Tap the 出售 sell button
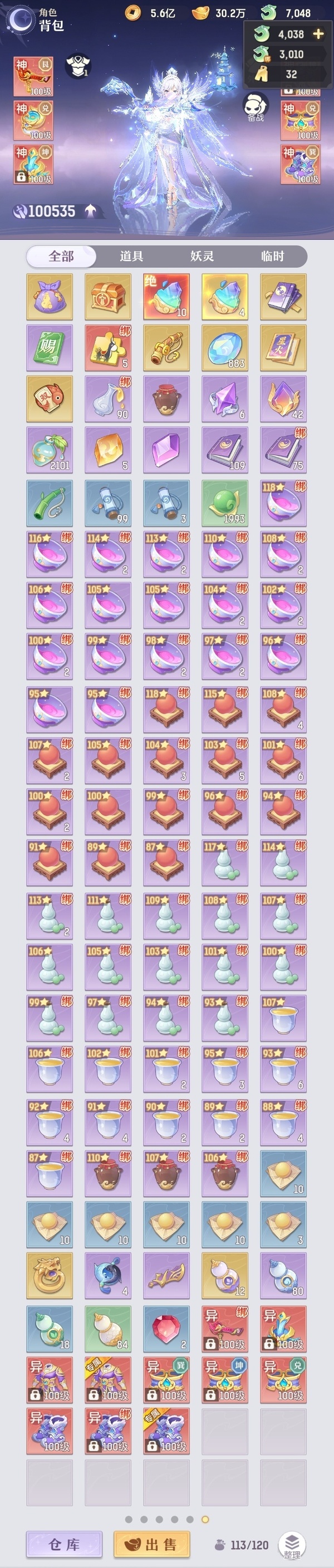The width and height of the screenshot is (334, 1568). [x=151, y=1544]
